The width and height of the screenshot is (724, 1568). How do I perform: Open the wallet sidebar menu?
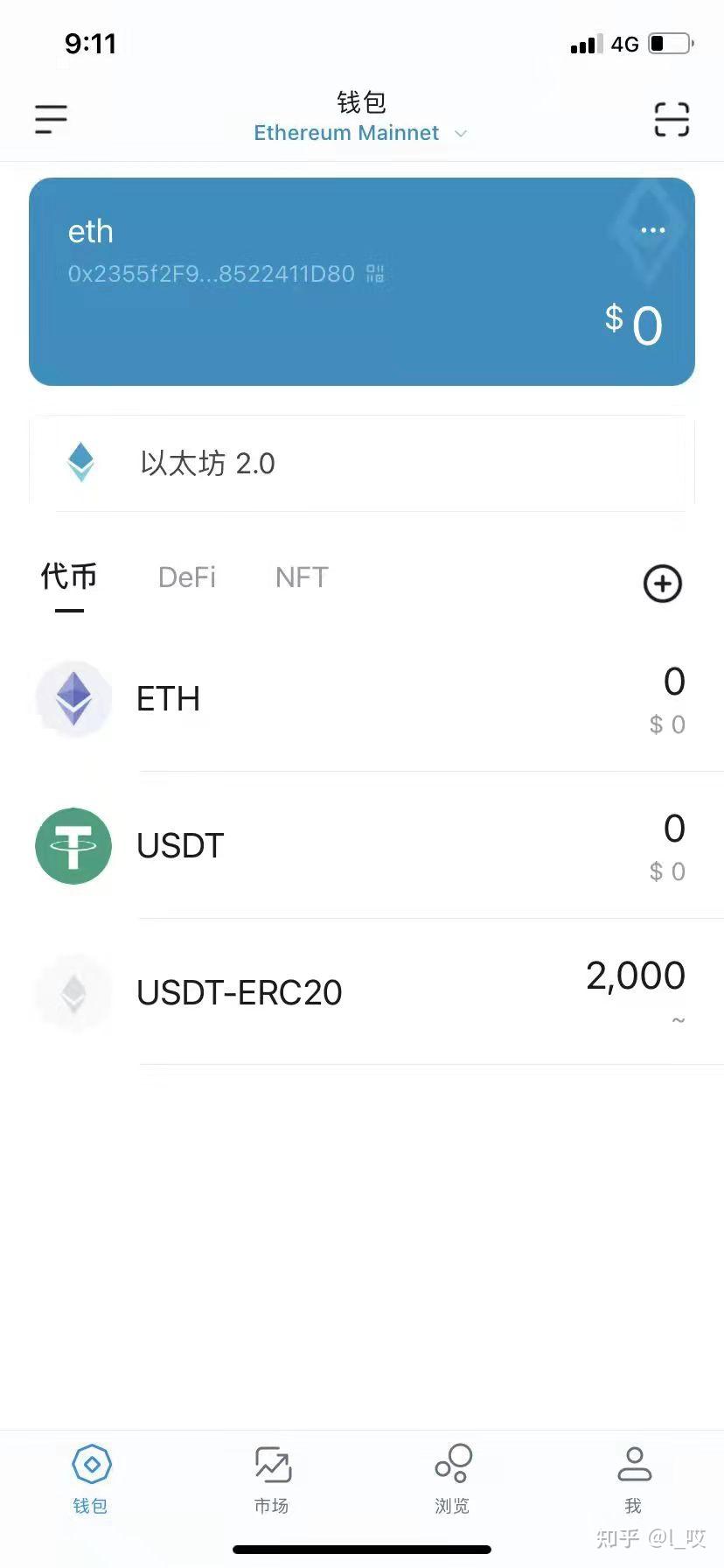[50, 118]
